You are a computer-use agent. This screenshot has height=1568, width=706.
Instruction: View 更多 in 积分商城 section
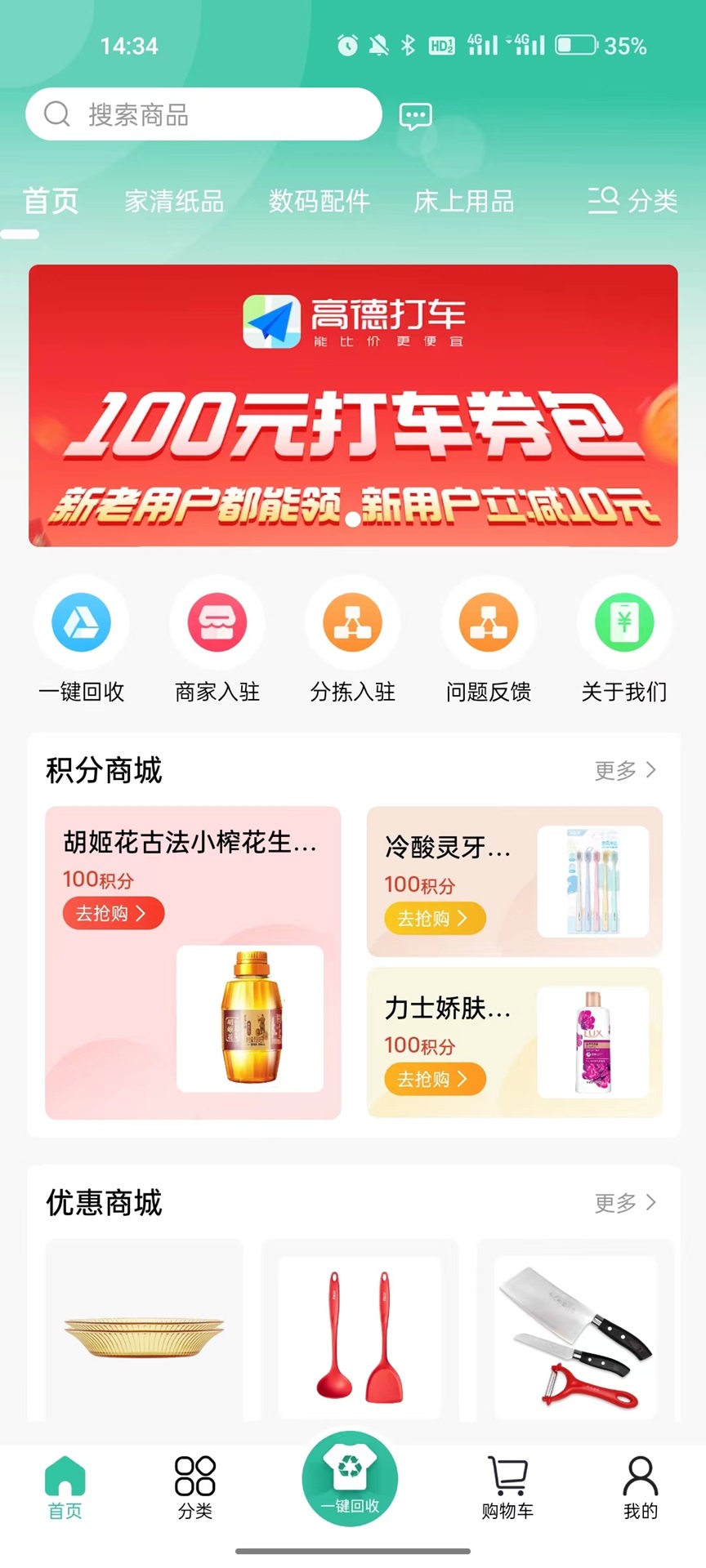point(625,770)
